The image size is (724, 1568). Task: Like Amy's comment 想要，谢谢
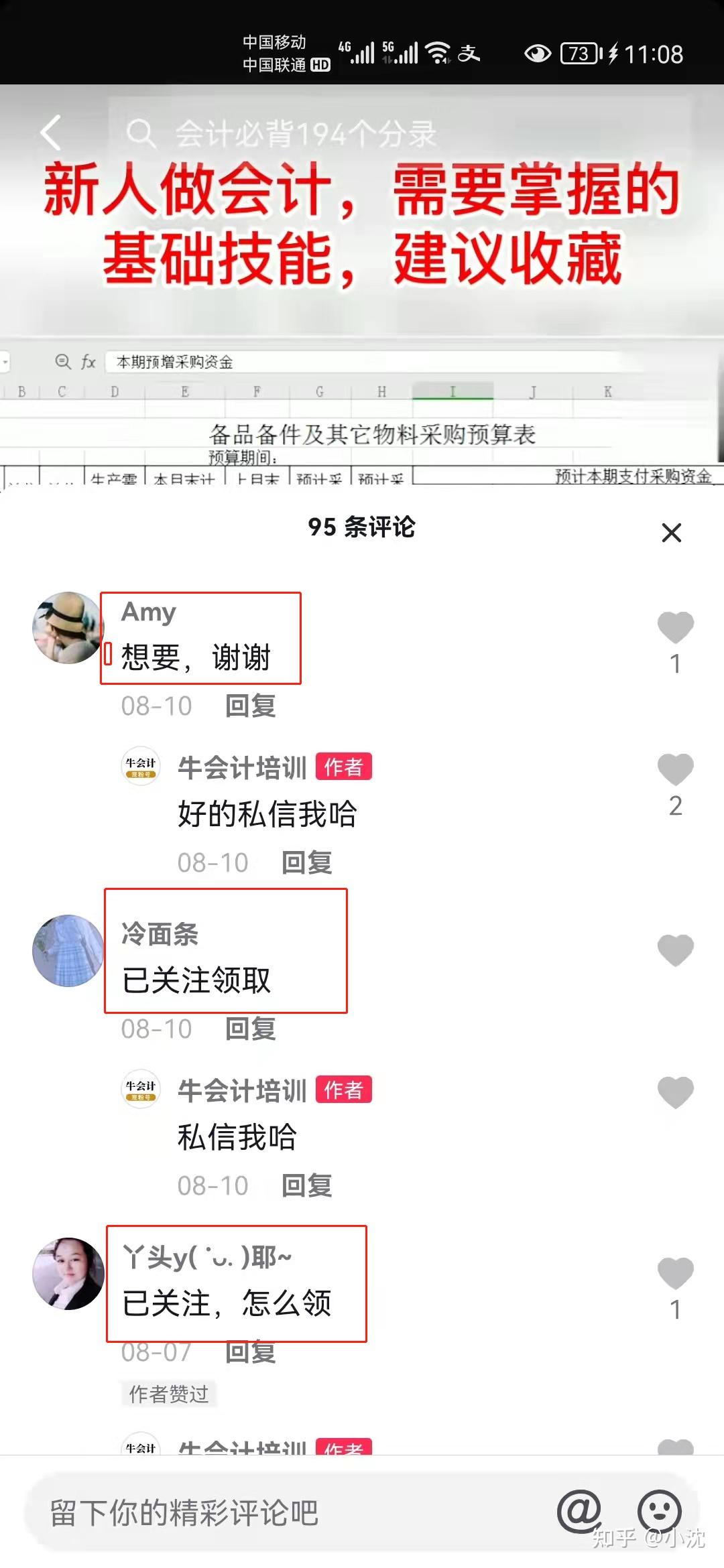675,628
